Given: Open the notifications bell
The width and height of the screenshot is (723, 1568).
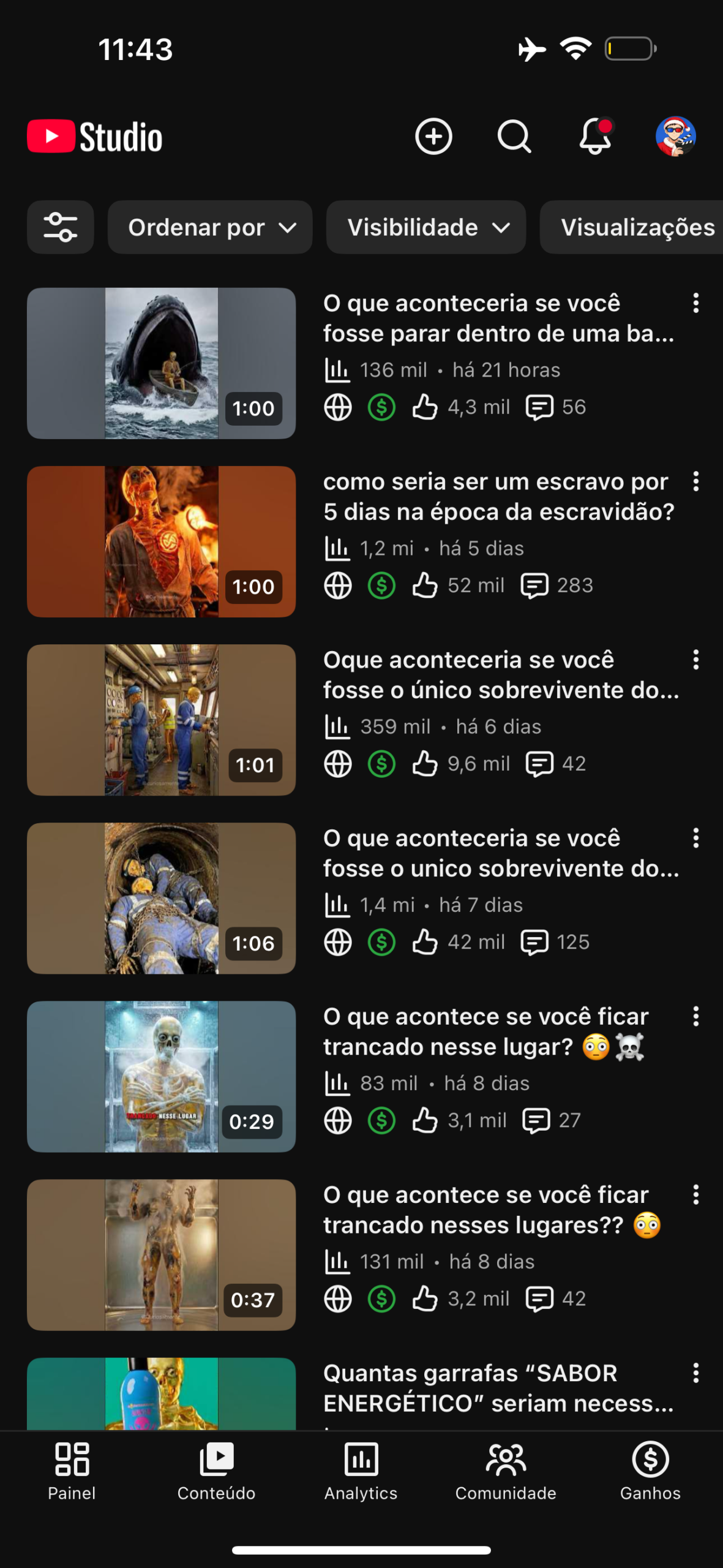Looking at the screenshot, I should [x=595, y=136].
